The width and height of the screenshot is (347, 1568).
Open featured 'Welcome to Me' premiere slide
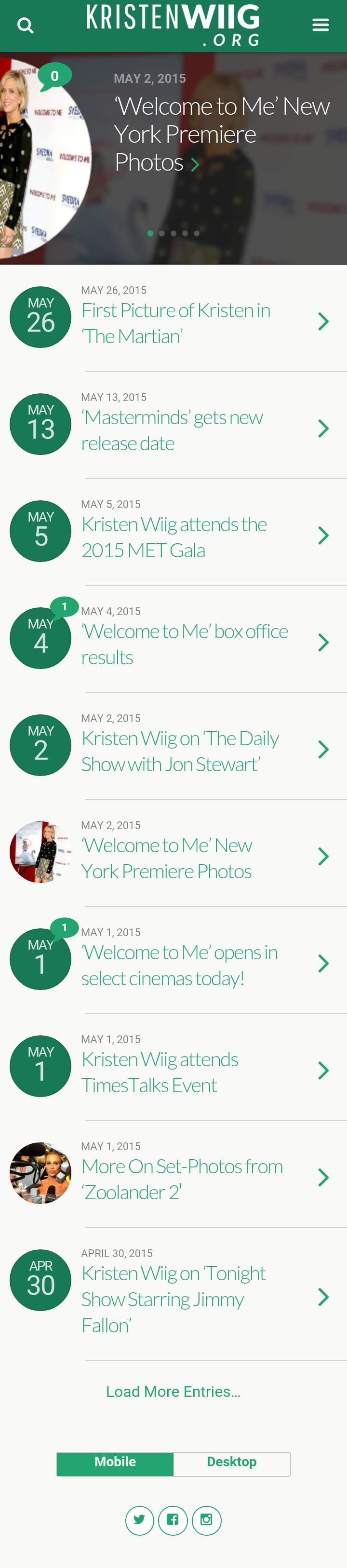(x=221, y=134)
